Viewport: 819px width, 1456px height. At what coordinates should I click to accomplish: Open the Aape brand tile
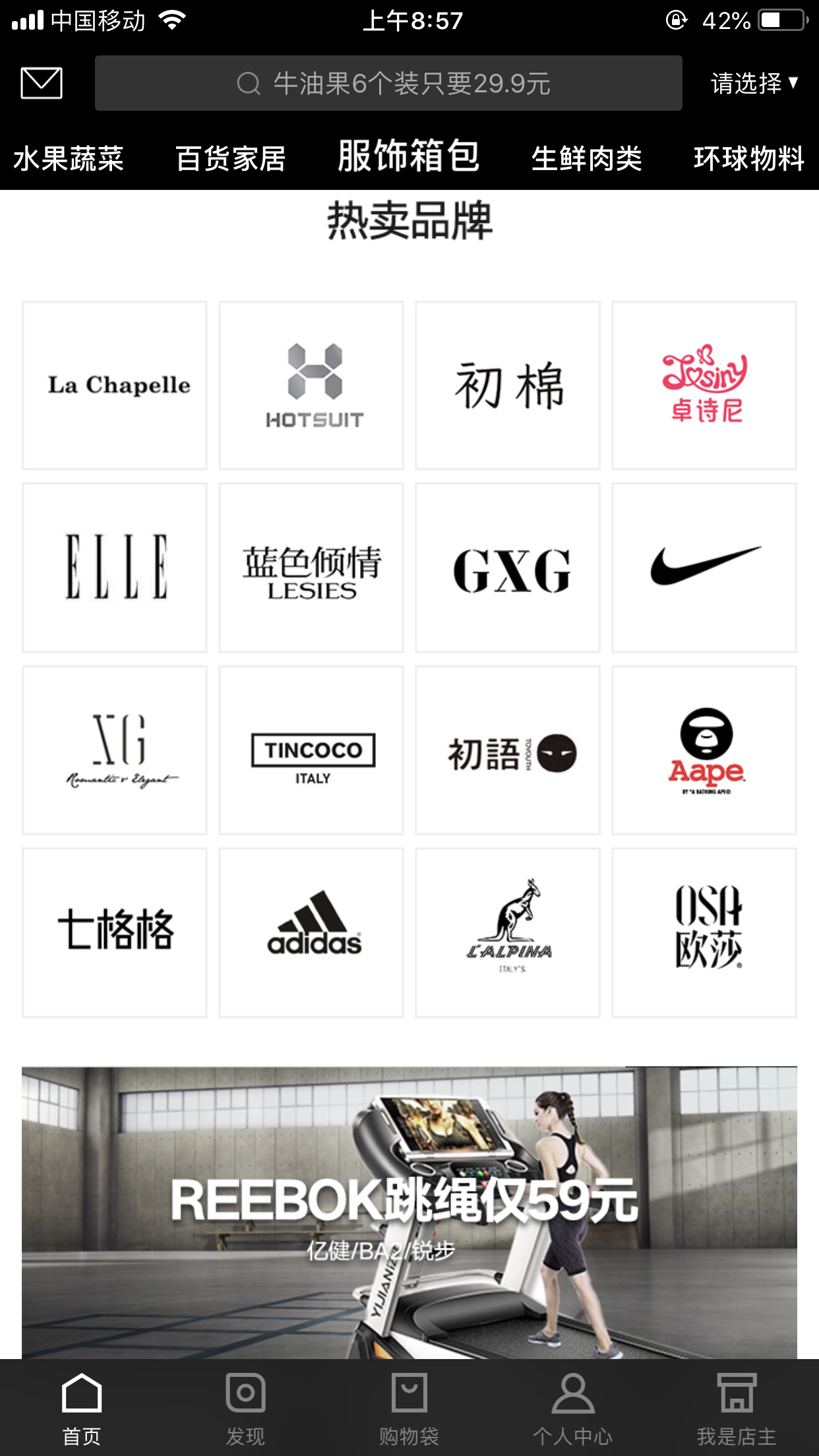click(704, 750)
